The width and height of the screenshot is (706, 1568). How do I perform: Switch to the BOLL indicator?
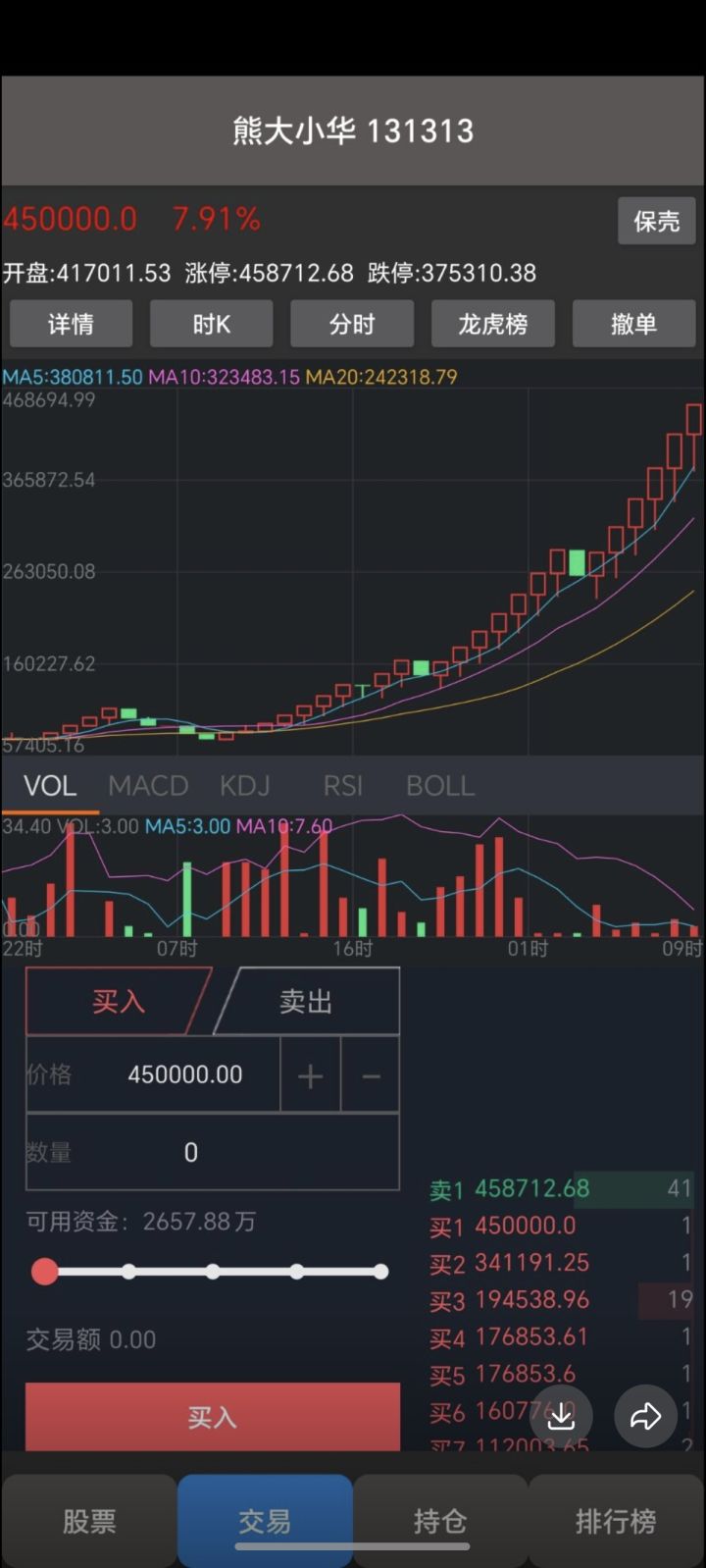coord(440,786)
